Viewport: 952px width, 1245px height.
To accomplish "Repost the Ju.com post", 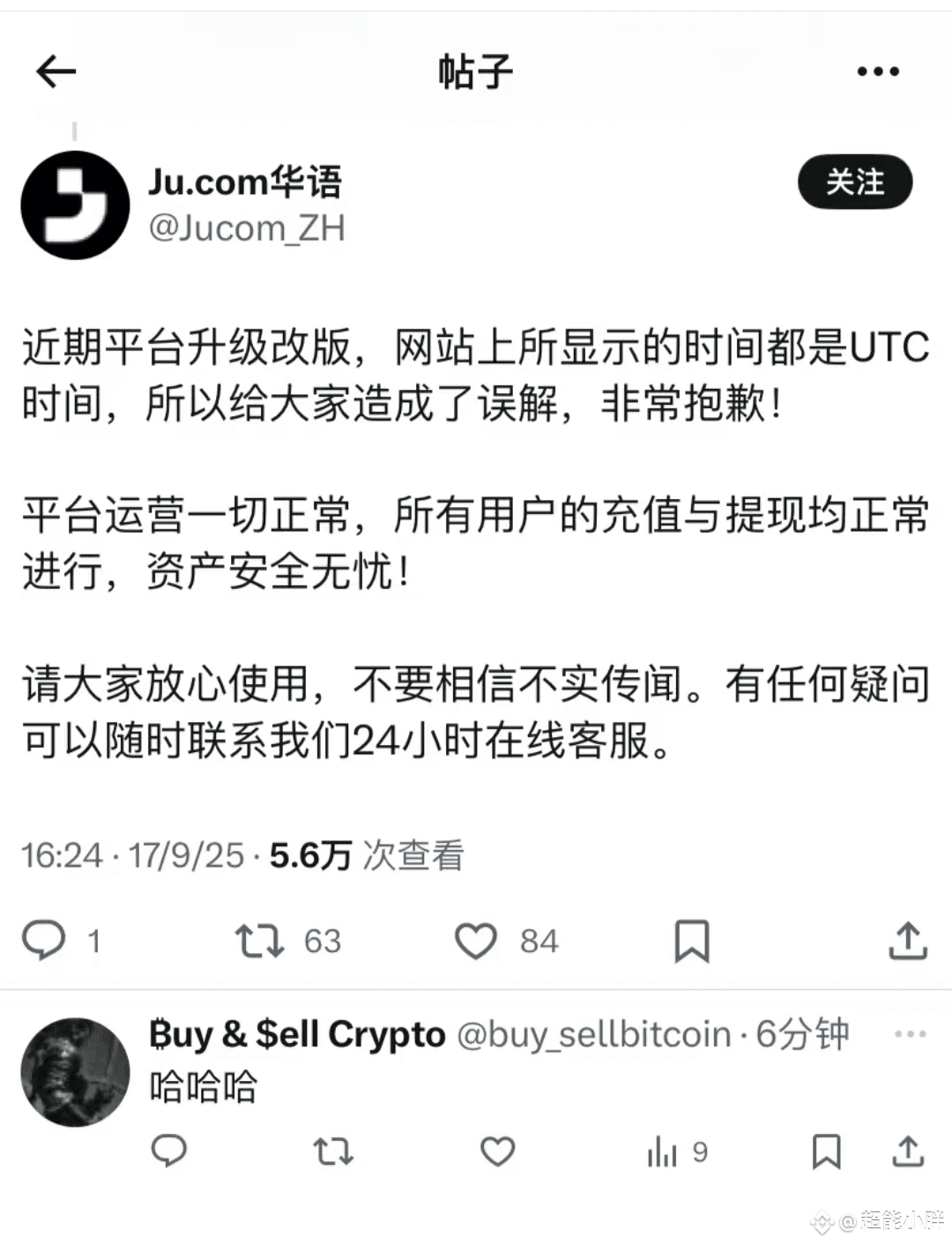I will tap(260, 941).
